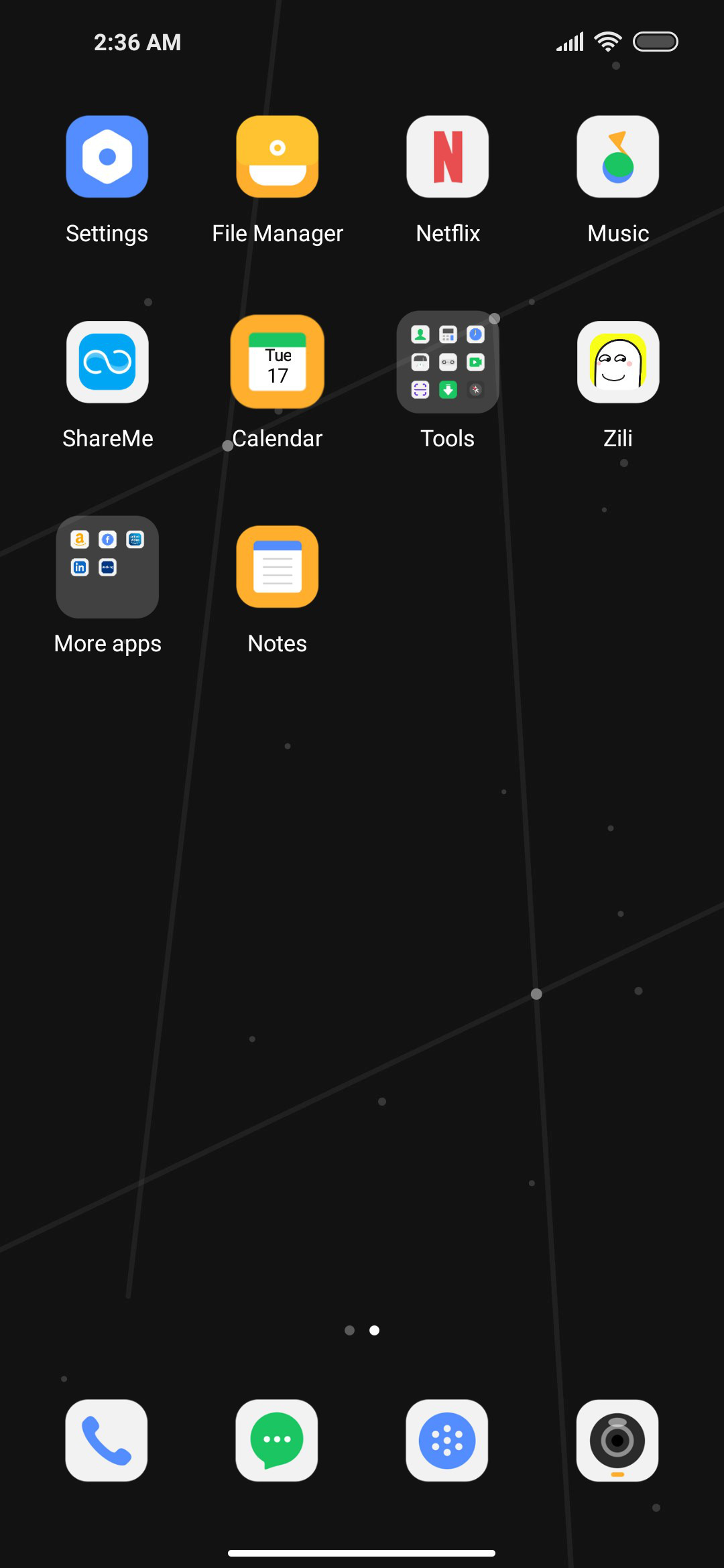Open the Notes app
The height and width of the screenshot is (1568, 724).
coord(278,567)
